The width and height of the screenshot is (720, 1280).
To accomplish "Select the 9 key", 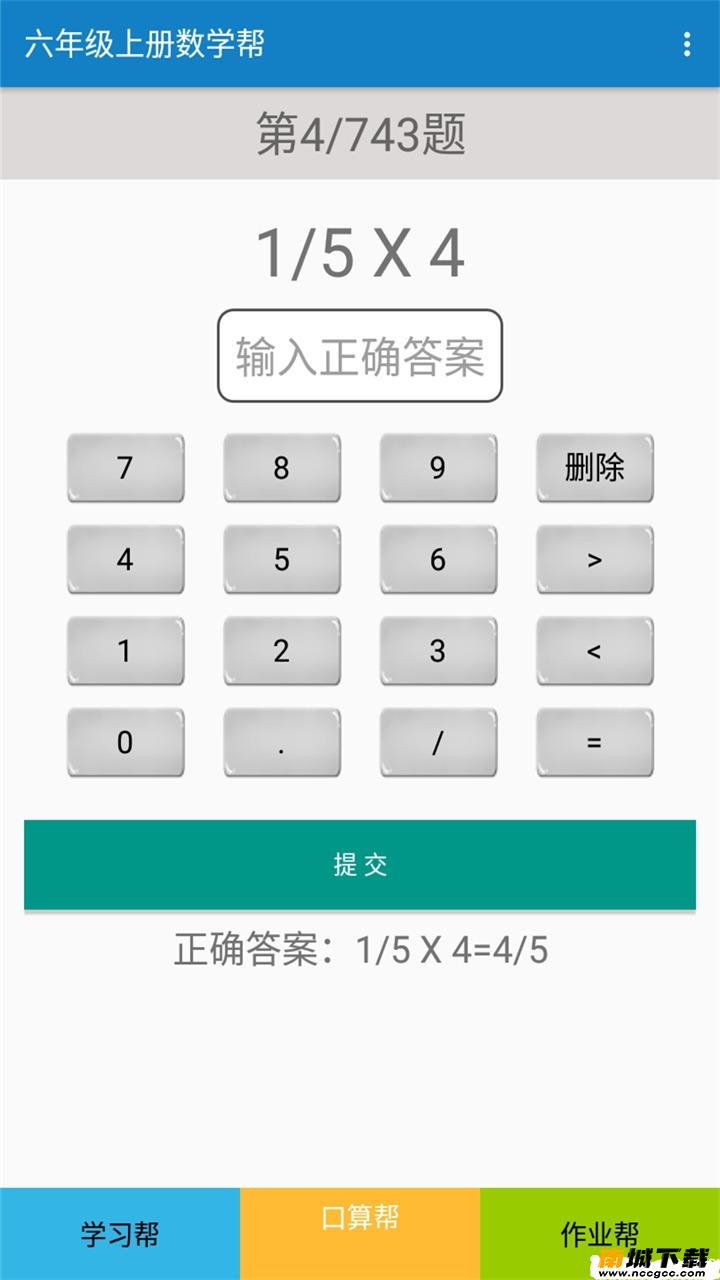I will click(x=438, y=467).
